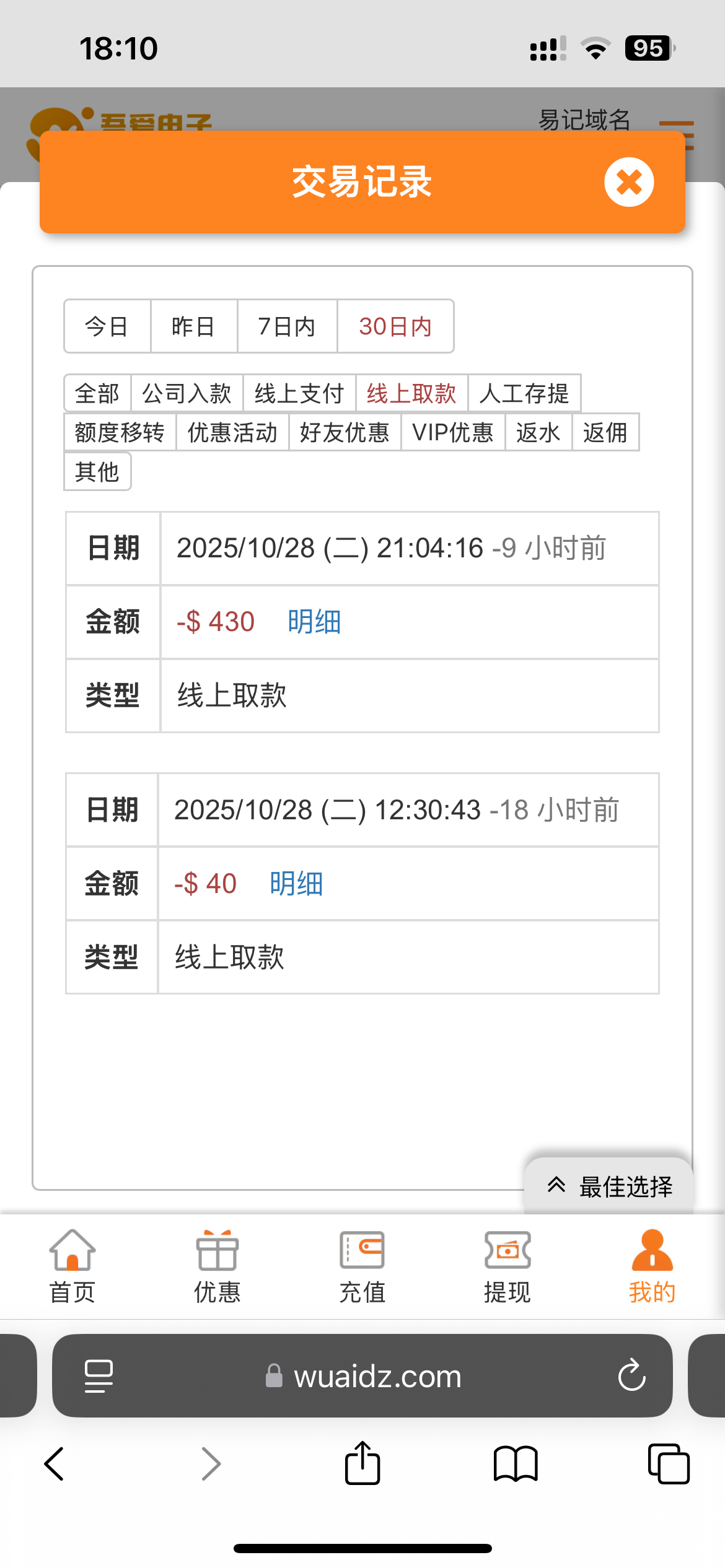Filter by 公司入款 transactions

tap(187, 393)
